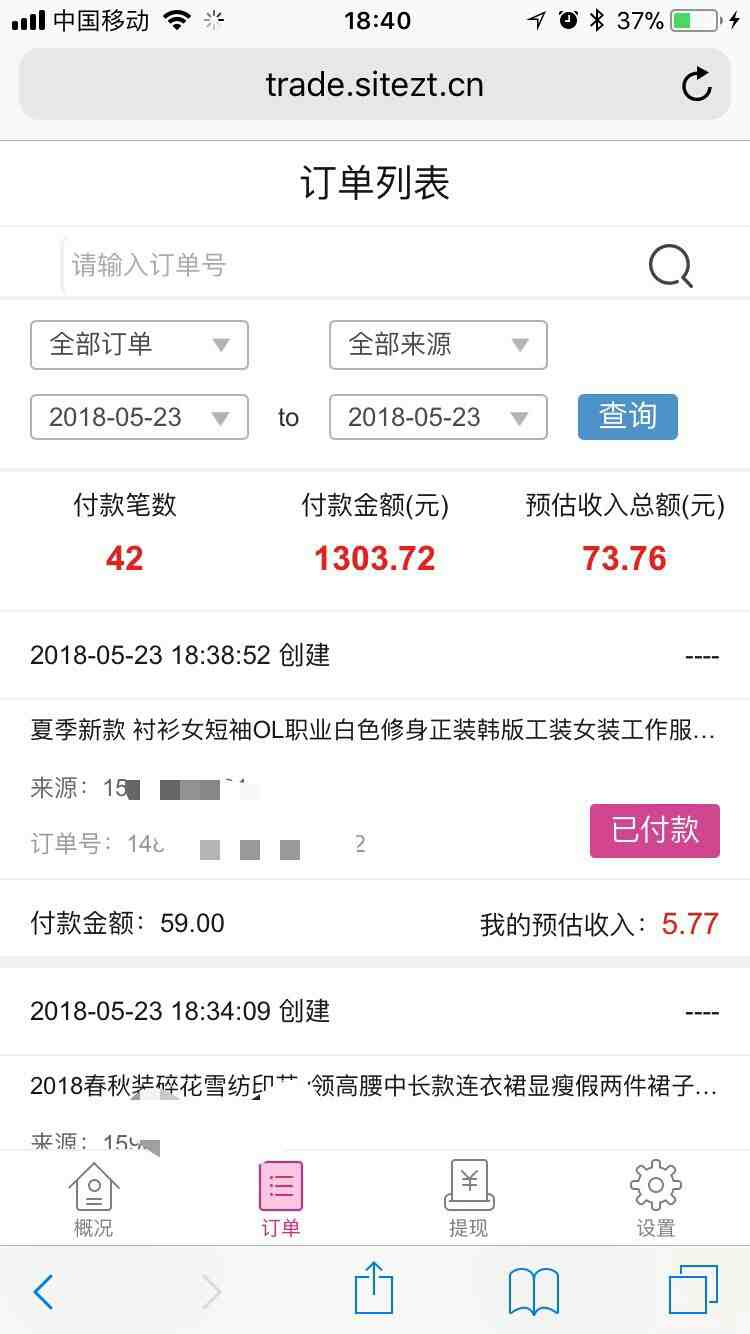Reload the page in Safari

(x=697, y=84)
